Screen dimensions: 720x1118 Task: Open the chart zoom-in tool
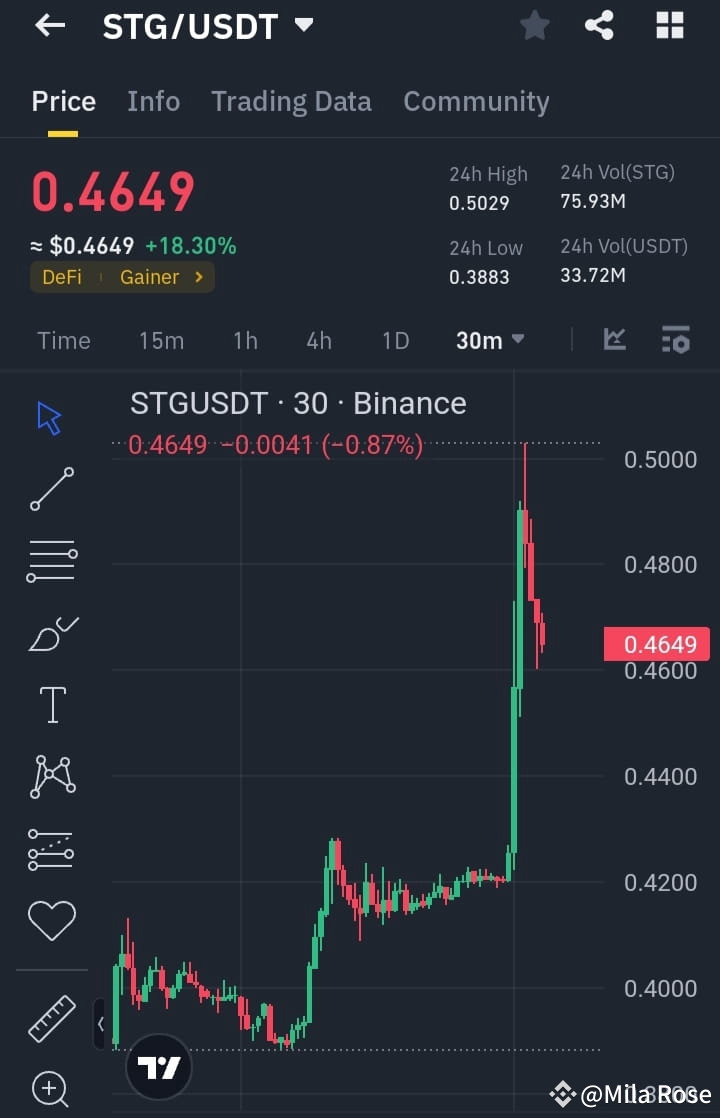[51, 1089]
